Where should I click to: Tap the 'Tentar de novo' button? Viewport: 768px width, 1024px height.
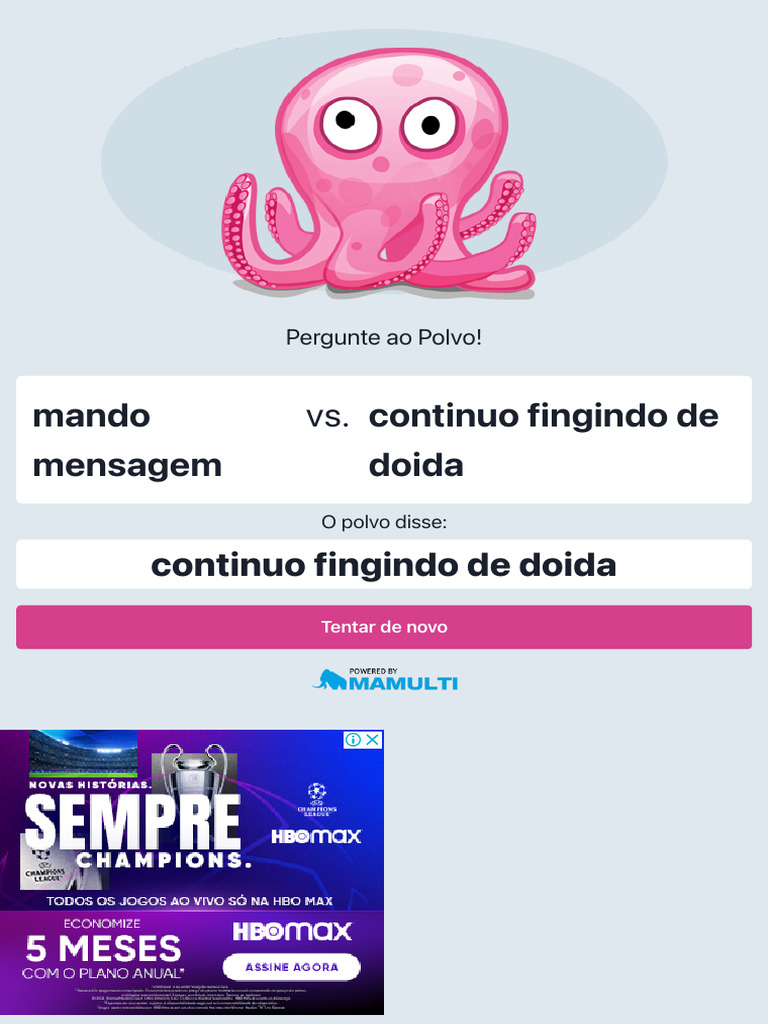[x=384, y=627]
